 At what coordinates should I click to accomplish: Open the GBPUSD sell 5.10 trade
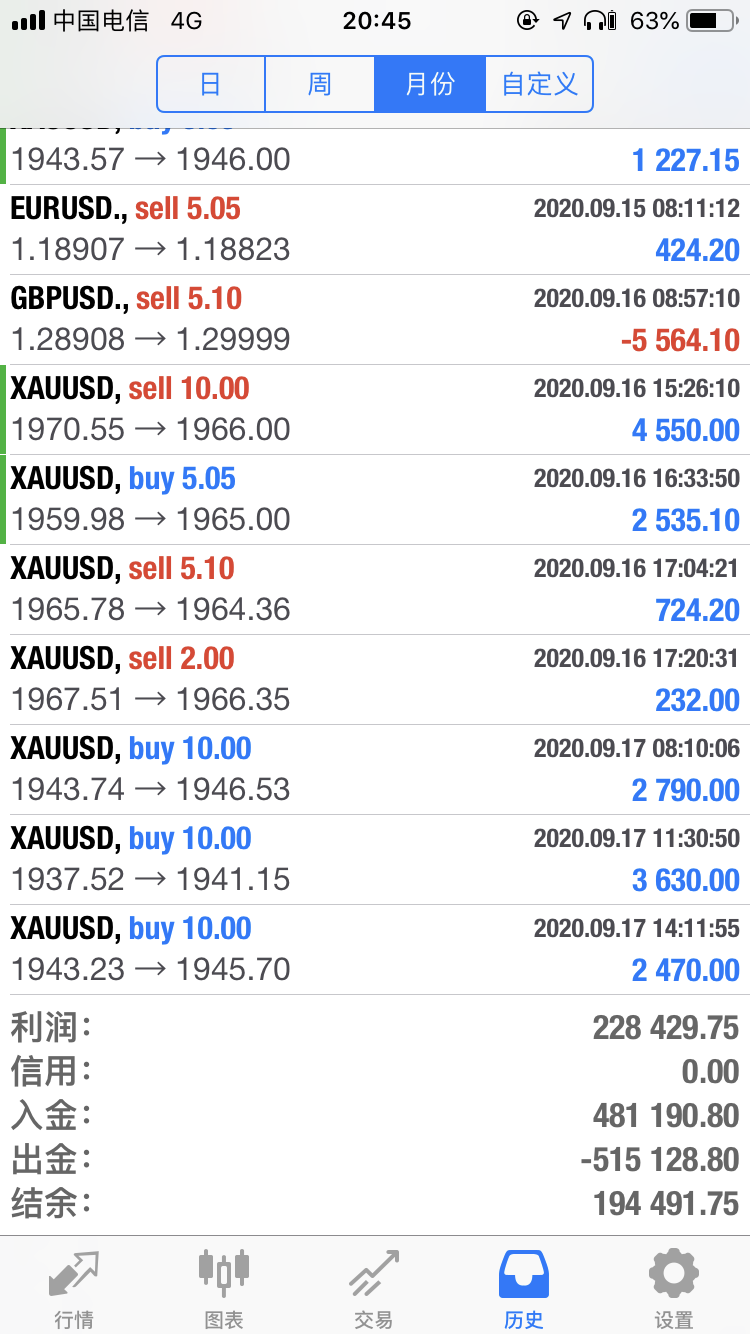[x=375, y=320]
